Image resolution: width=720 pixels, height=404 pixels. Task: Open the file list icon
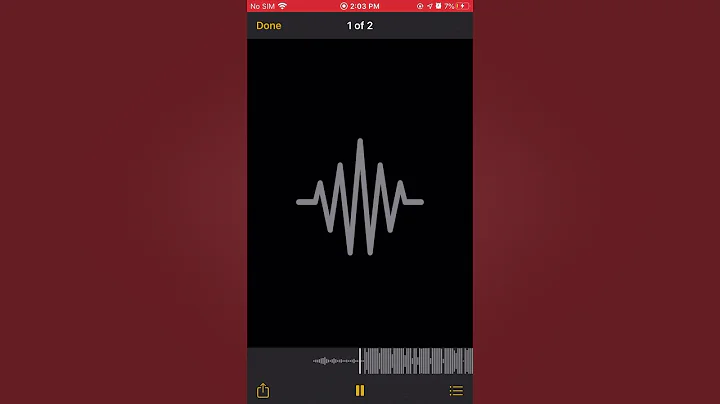(456, 391)
